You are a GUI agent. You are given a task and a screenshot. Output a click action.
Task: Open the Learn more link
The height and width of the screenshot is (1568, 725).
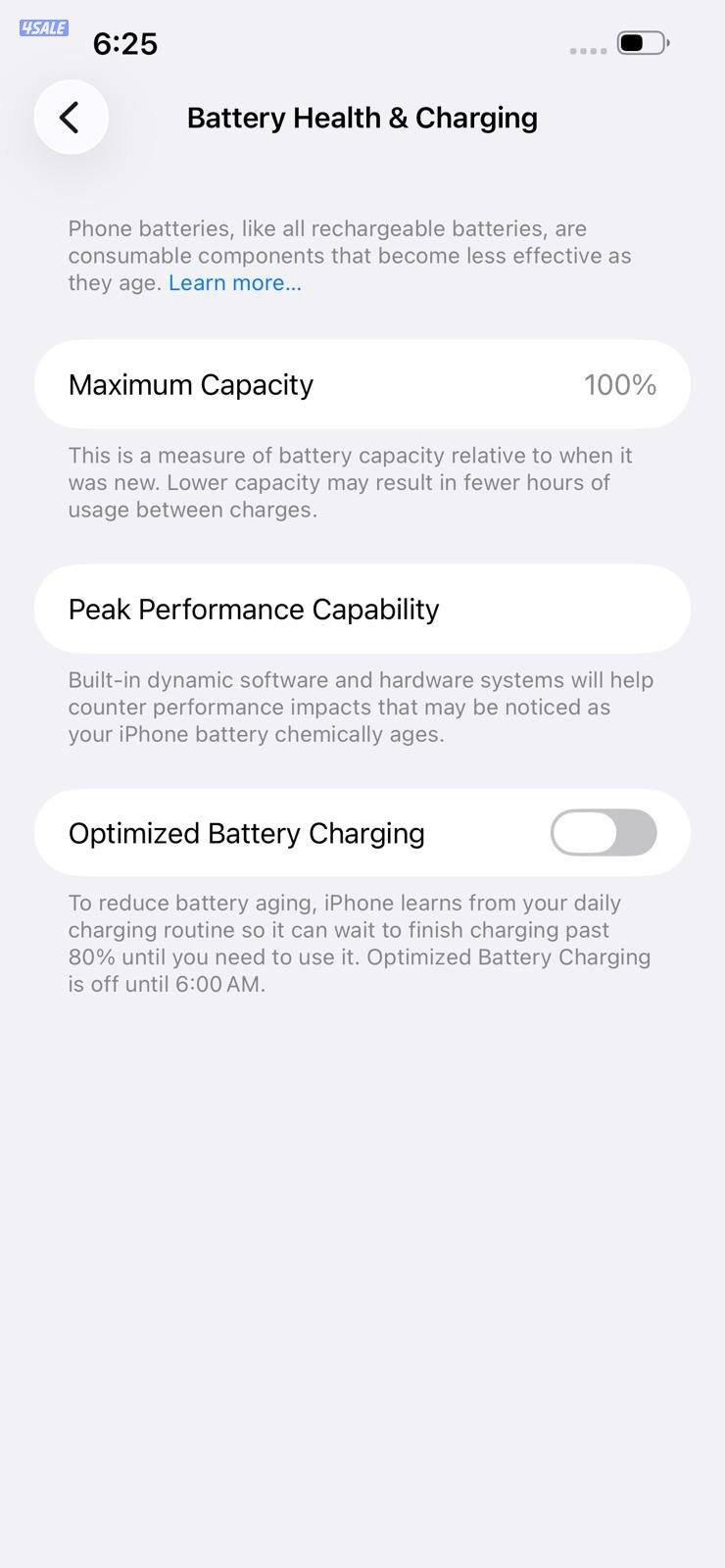point(234,283)
